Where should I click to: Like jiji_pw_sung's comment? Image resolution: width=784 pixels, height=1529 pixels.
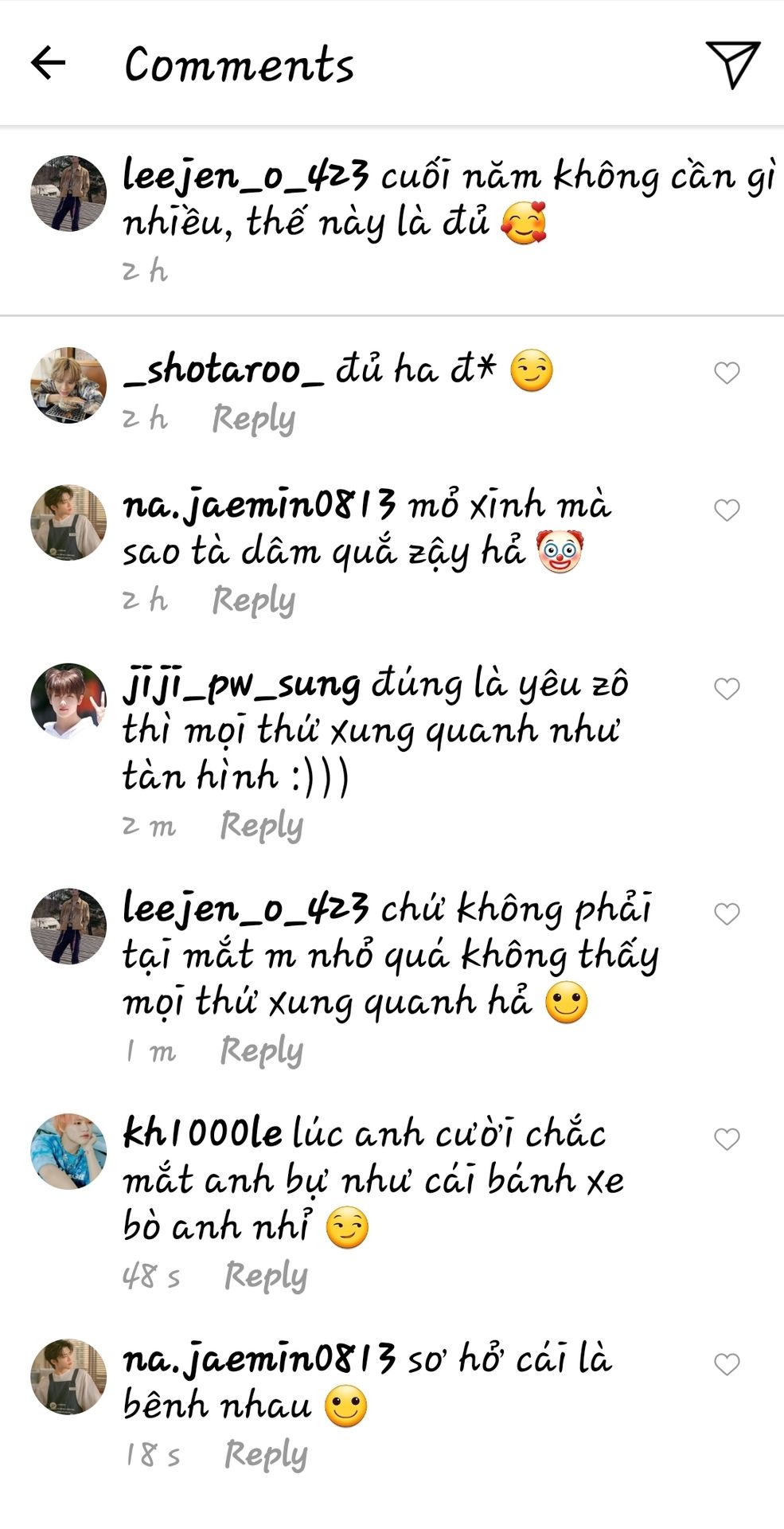tap(726, 688)
